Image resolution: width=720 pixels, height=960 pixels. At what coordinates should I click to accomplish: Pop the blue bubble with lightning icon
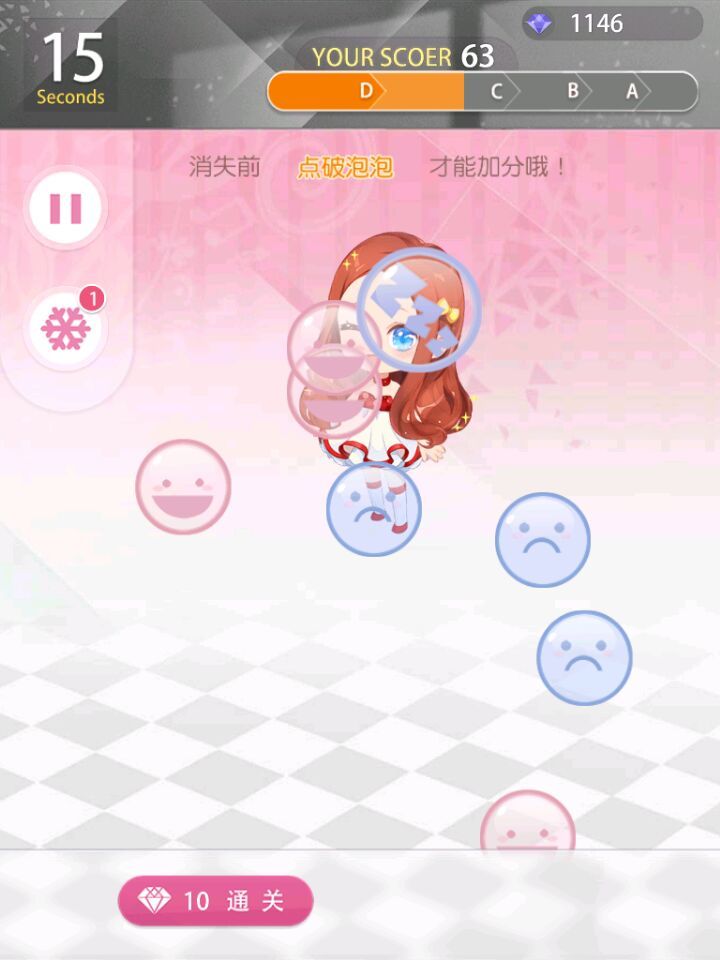[x=419, y=312]
